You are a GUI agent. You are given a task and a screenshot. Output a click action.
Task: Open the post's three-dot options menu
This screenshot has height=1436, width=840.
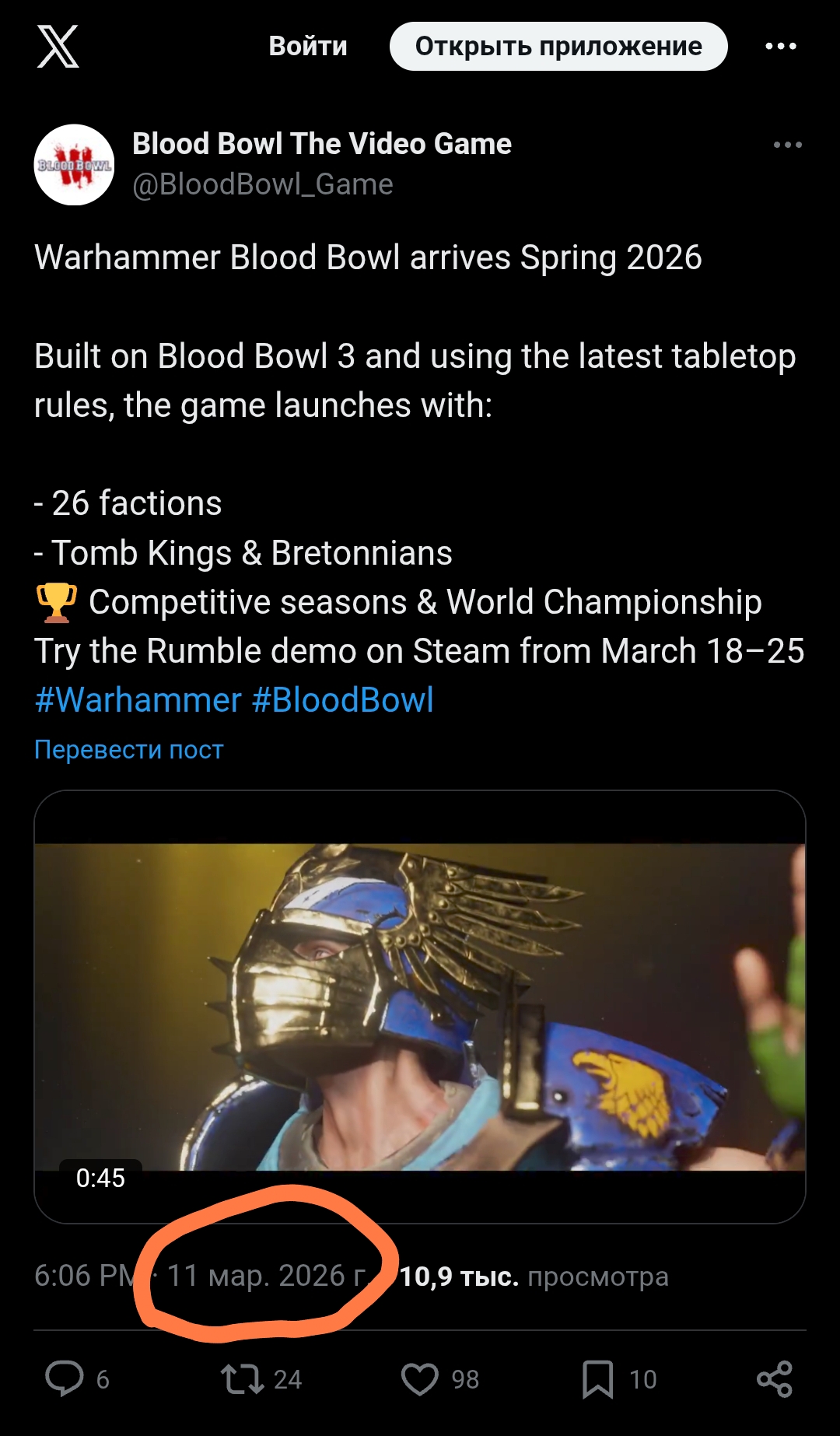tap(787, 145)
